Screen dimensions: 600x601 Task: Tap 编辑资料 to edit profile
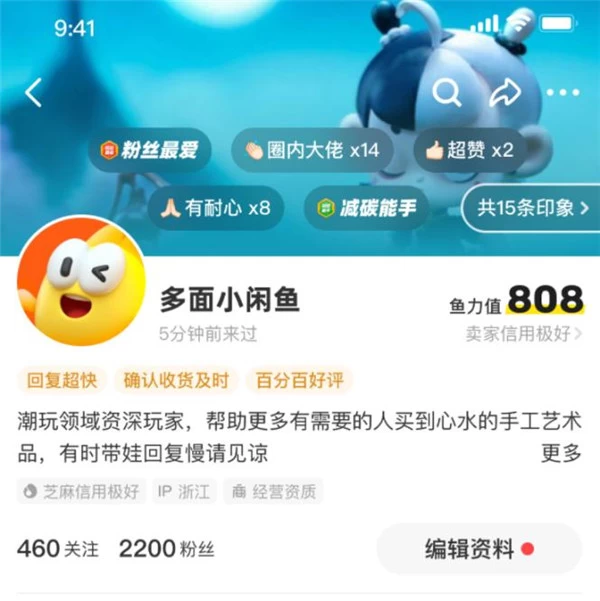[478, 549]
